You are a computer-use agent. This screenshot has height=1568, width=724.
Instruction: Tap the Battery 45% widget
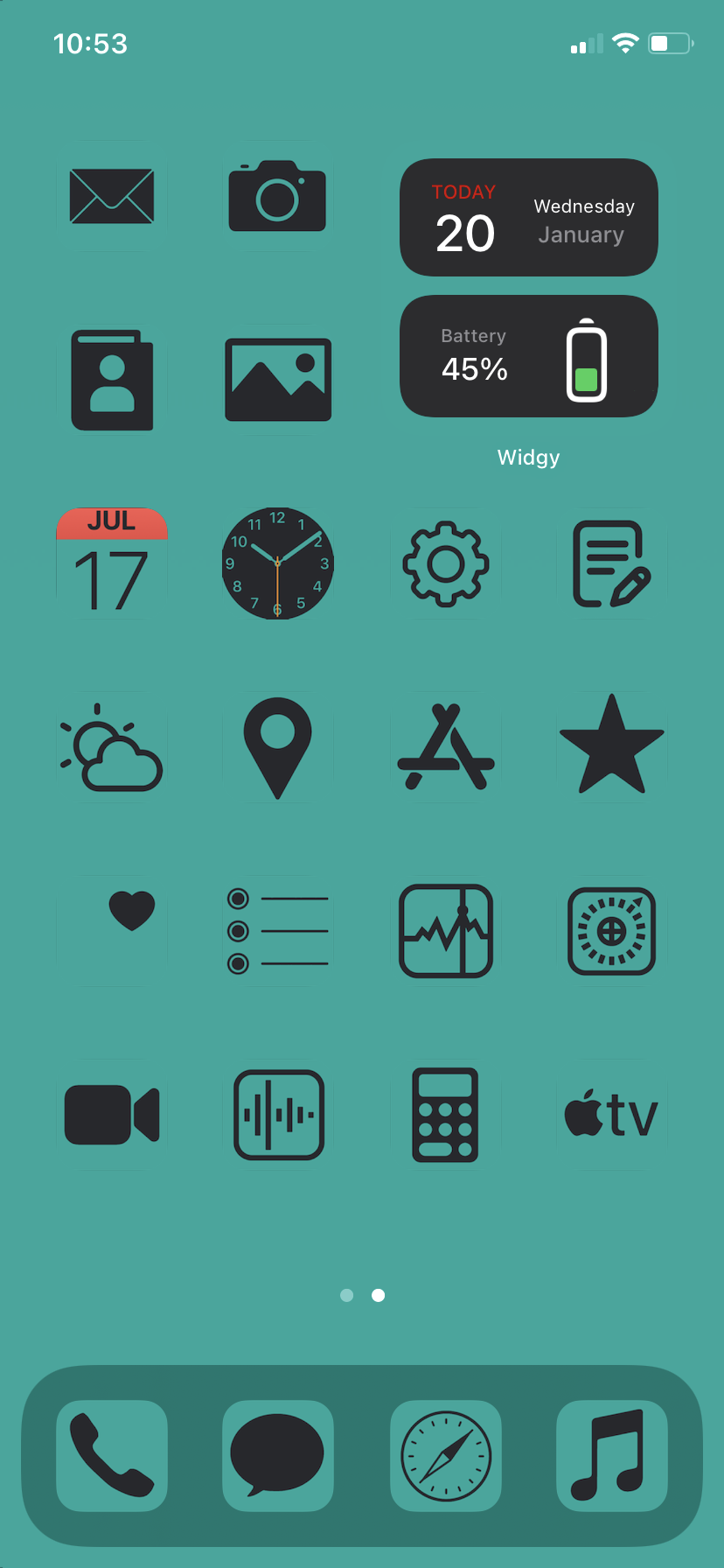(528, 356)
